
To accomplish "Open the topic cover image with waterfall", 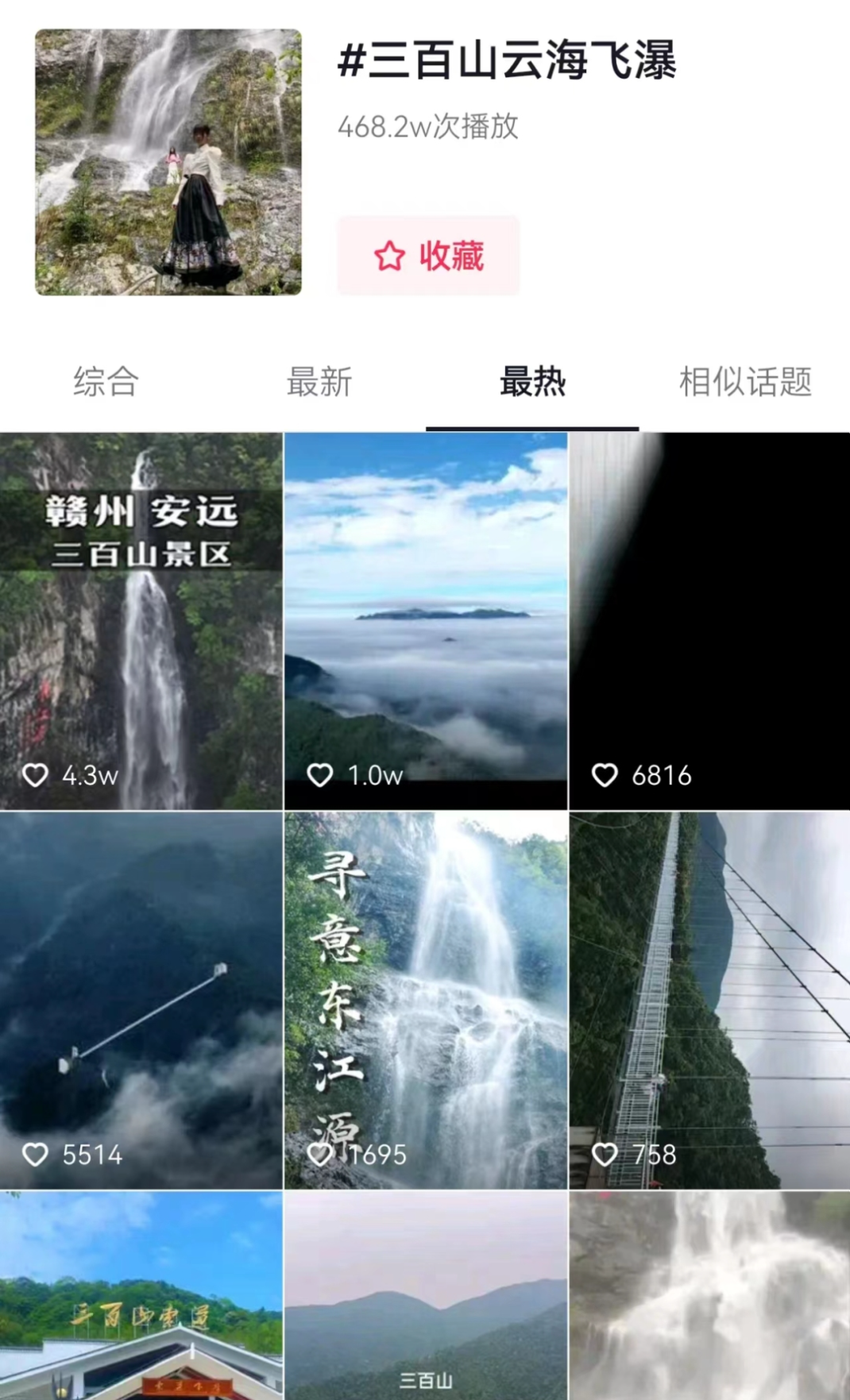I will pyautogui.click(x=168, y=162).
